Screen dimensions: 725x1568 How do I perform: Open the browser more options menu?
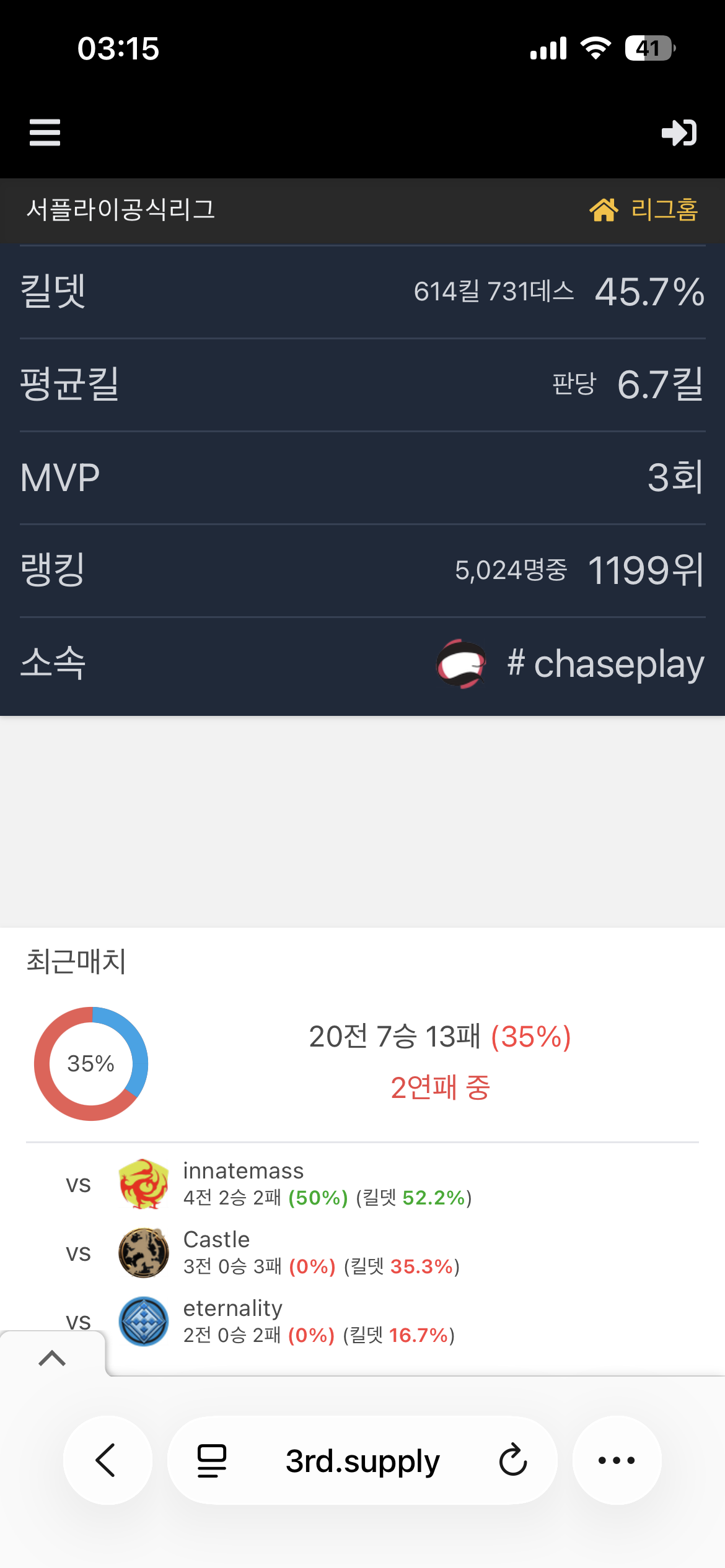pos(617,1460)
